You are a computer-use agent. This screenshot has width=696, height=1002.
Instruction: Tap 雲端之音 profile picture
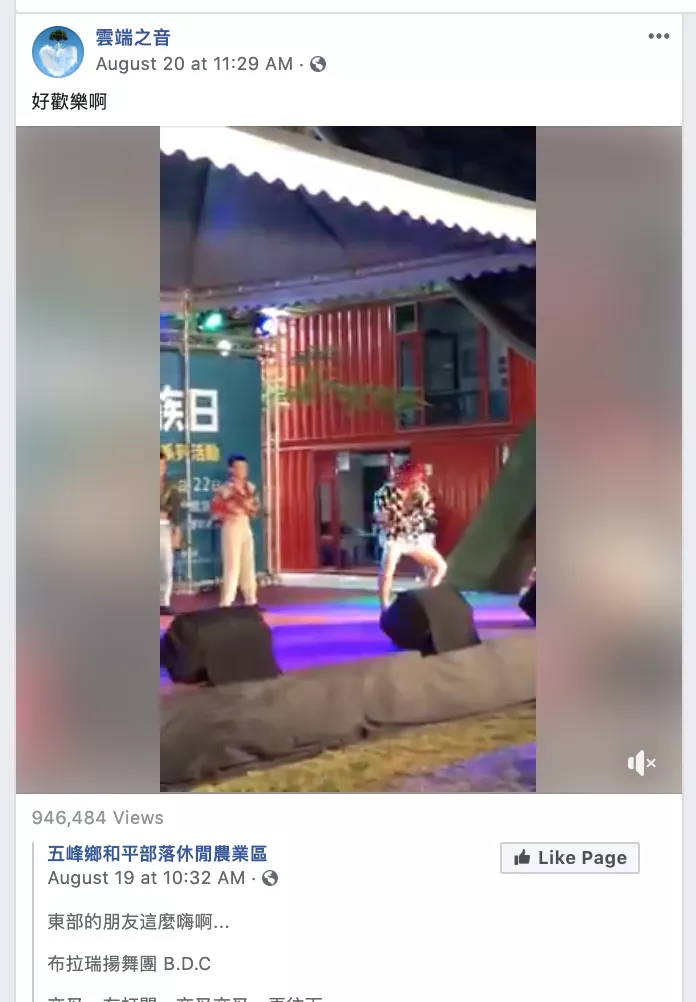pos(58,52)
